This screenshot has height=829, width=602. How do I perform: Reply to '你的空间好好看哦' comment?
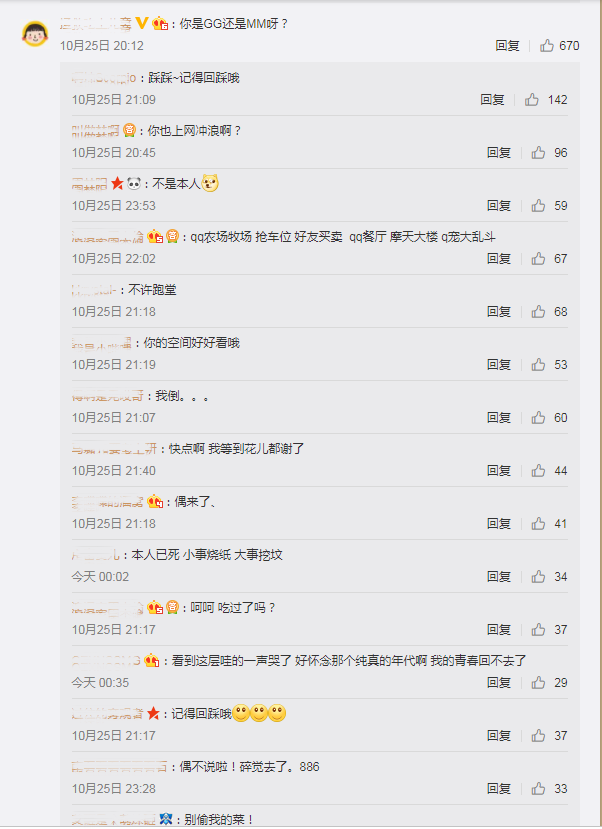click(499, 365)
